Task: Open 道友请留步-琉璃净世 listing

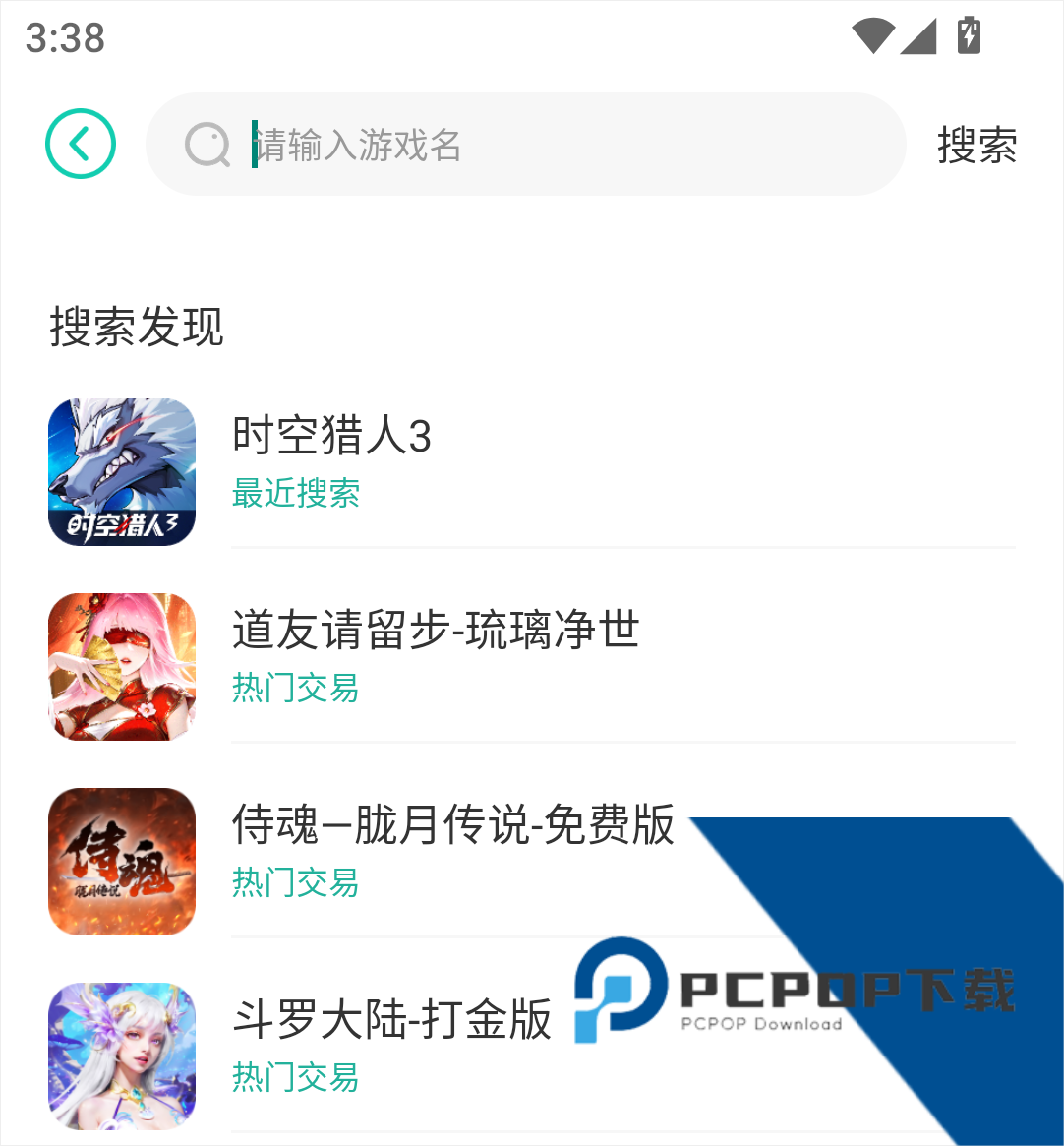Action: pos(532,667)
